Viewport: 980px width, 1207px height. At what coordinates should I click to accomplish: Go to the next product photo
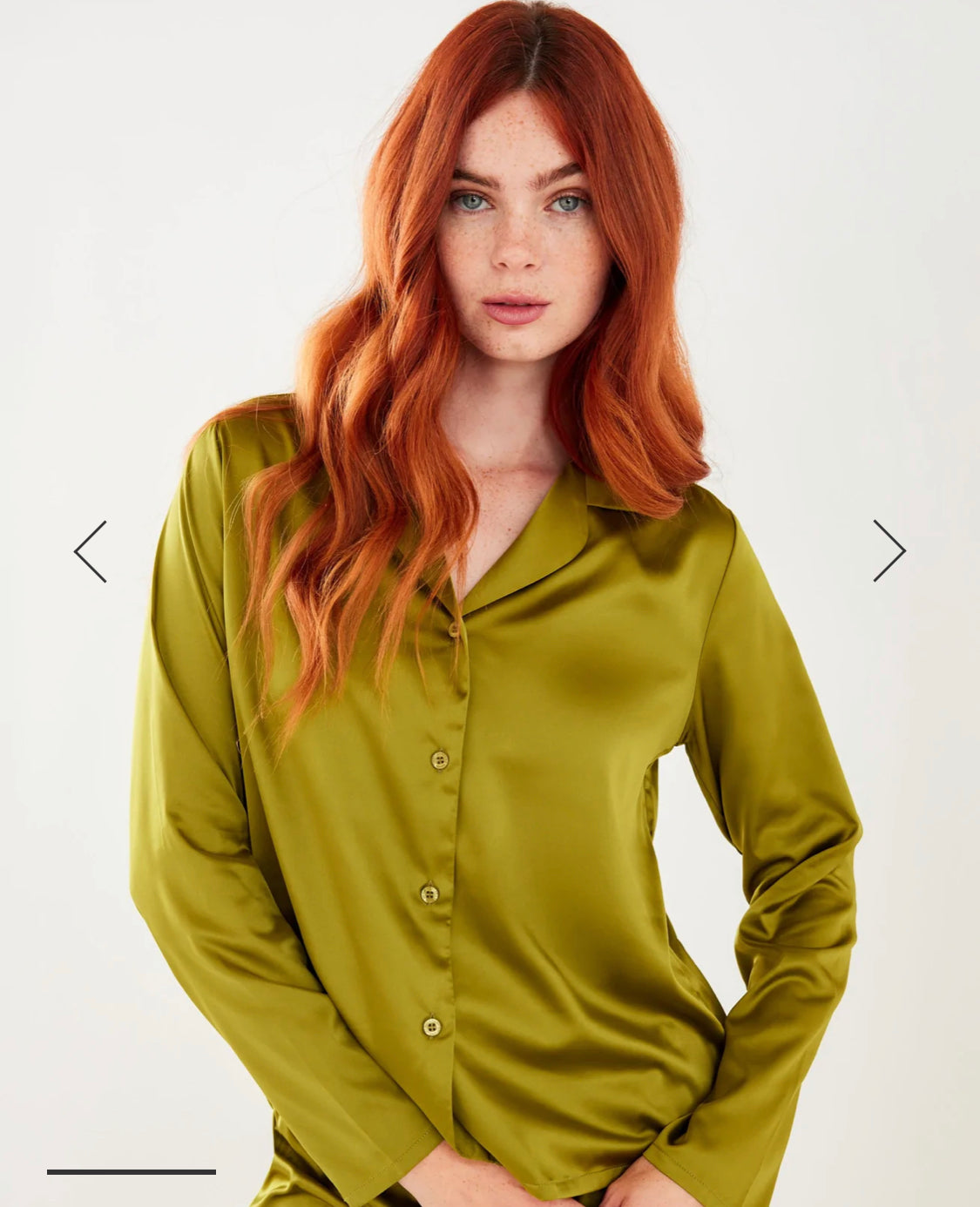tap(889, 551)
